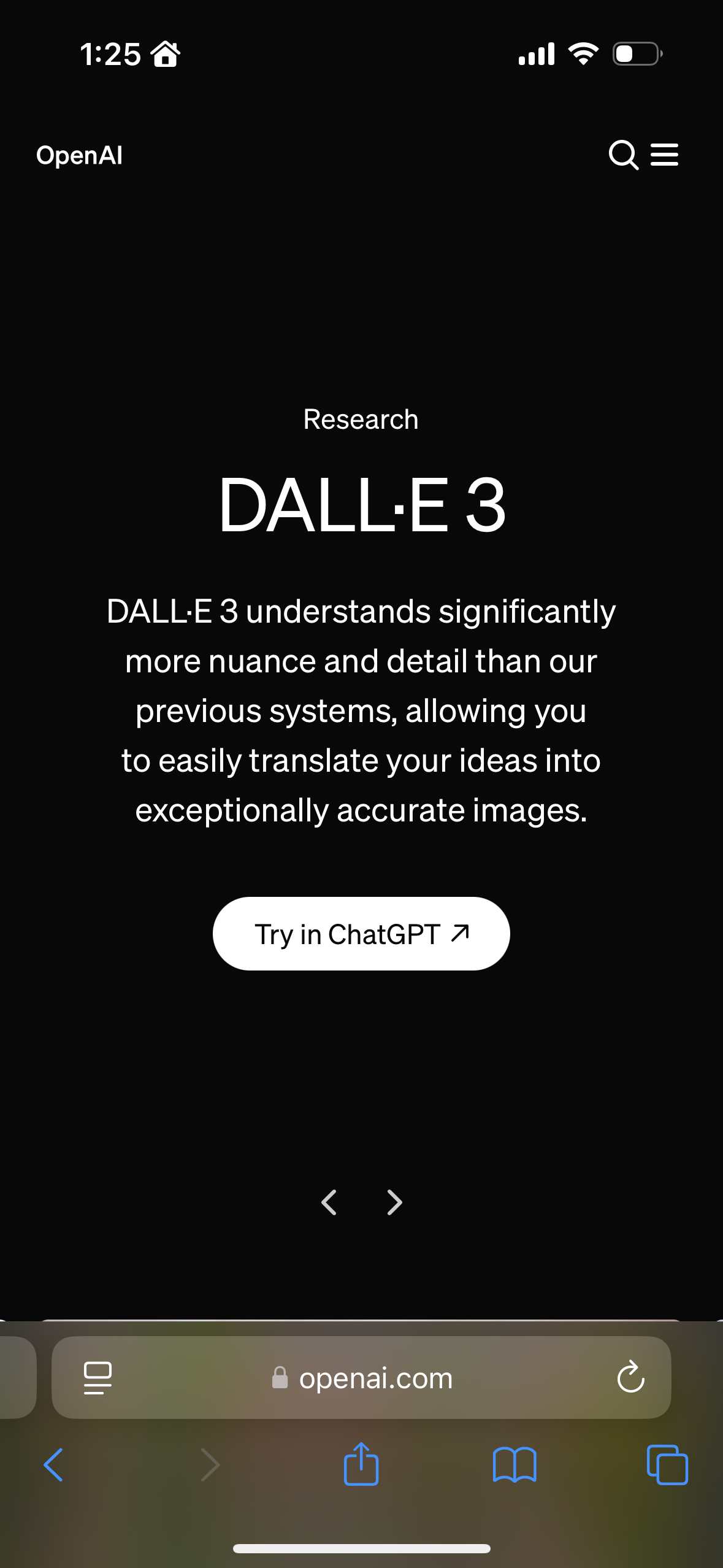723x1568 pixels.
Task: Tap the Try in ChatGPT button
Action: [361, 934]
